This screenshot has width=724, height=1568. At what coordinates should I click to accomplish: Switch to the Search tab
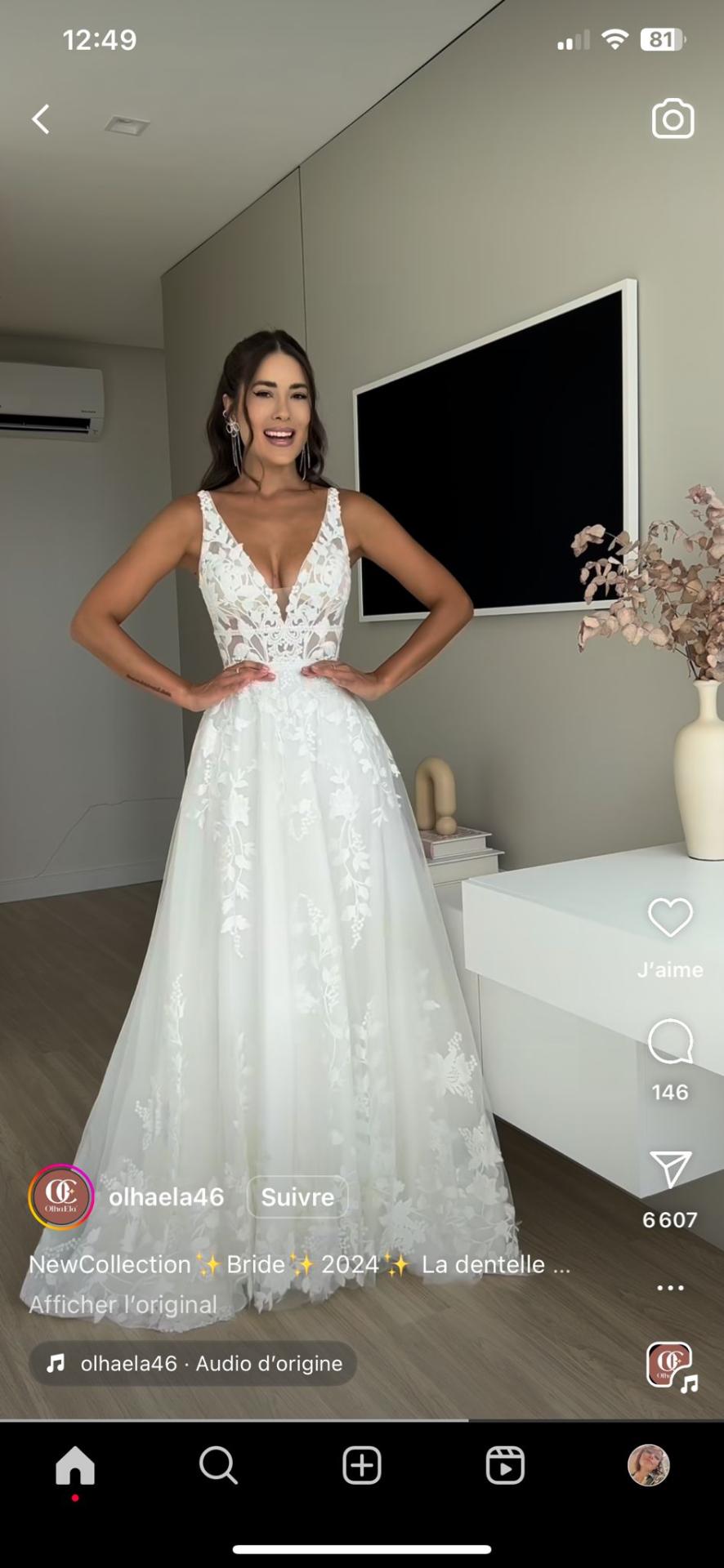coord(218,1466)
